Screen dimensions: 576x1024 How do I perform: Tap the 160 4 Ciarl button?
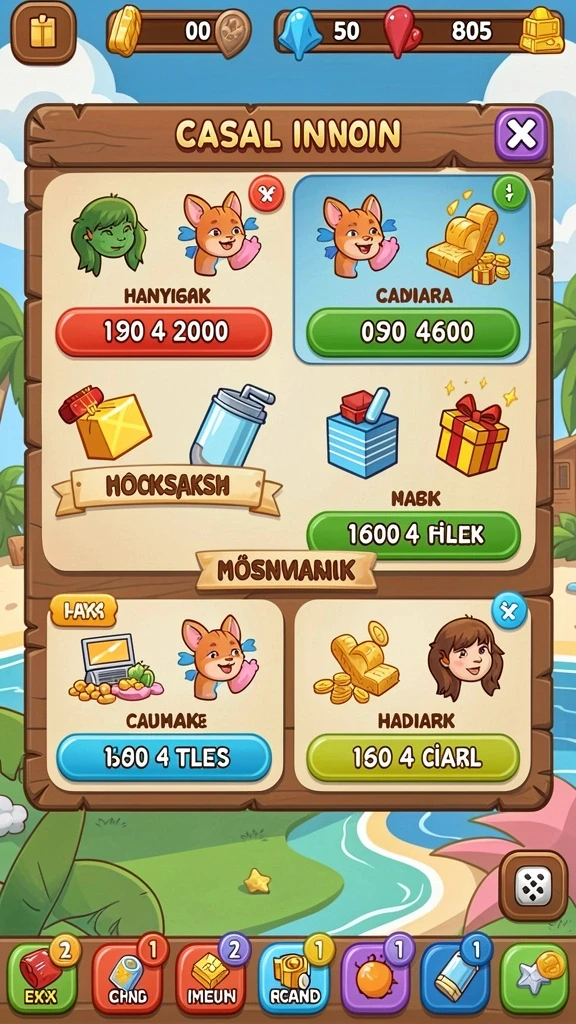413,758
